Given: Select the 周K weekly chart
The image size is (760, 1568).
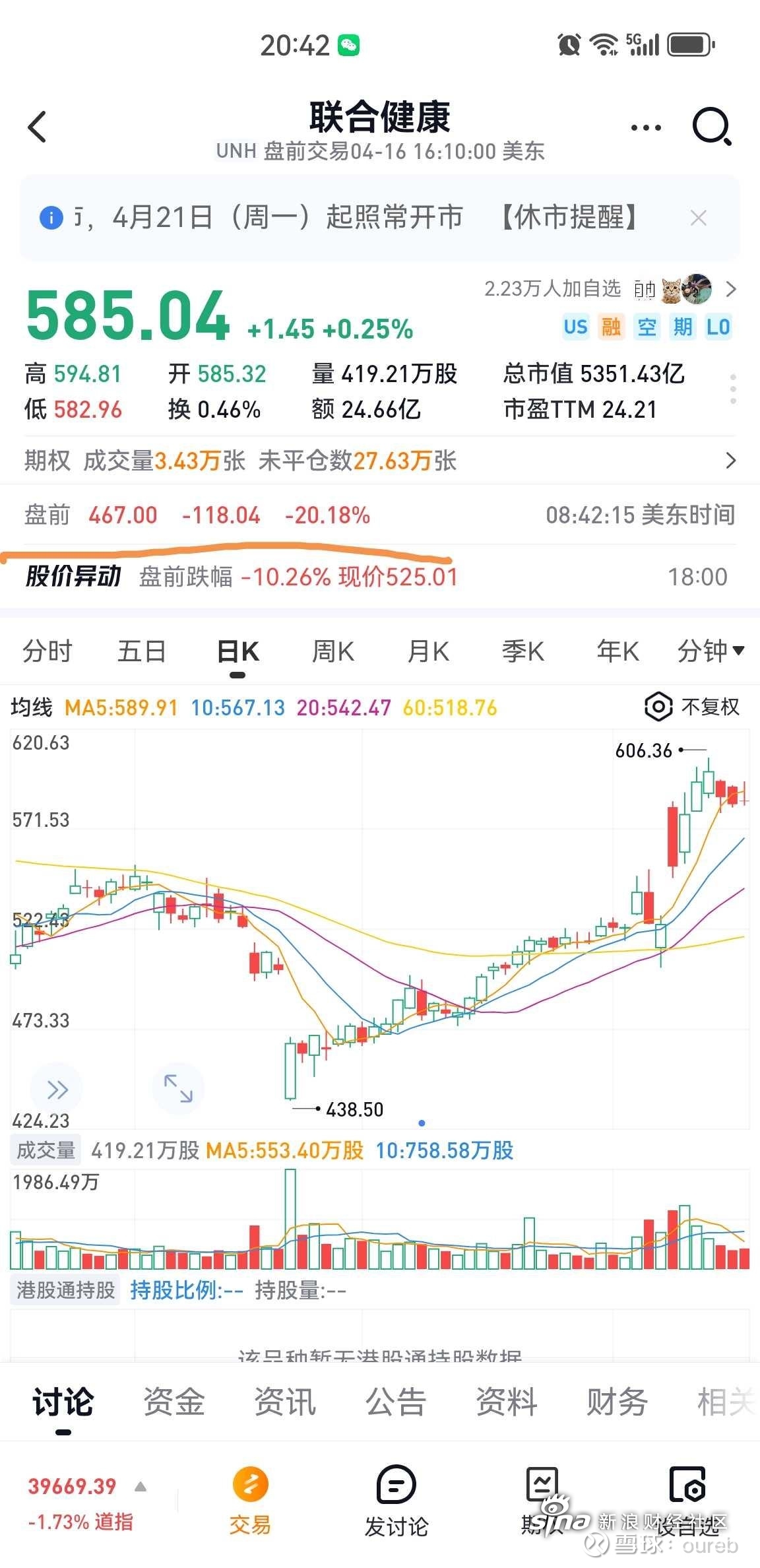Looking at the screenshot, I should click(332, 651).
